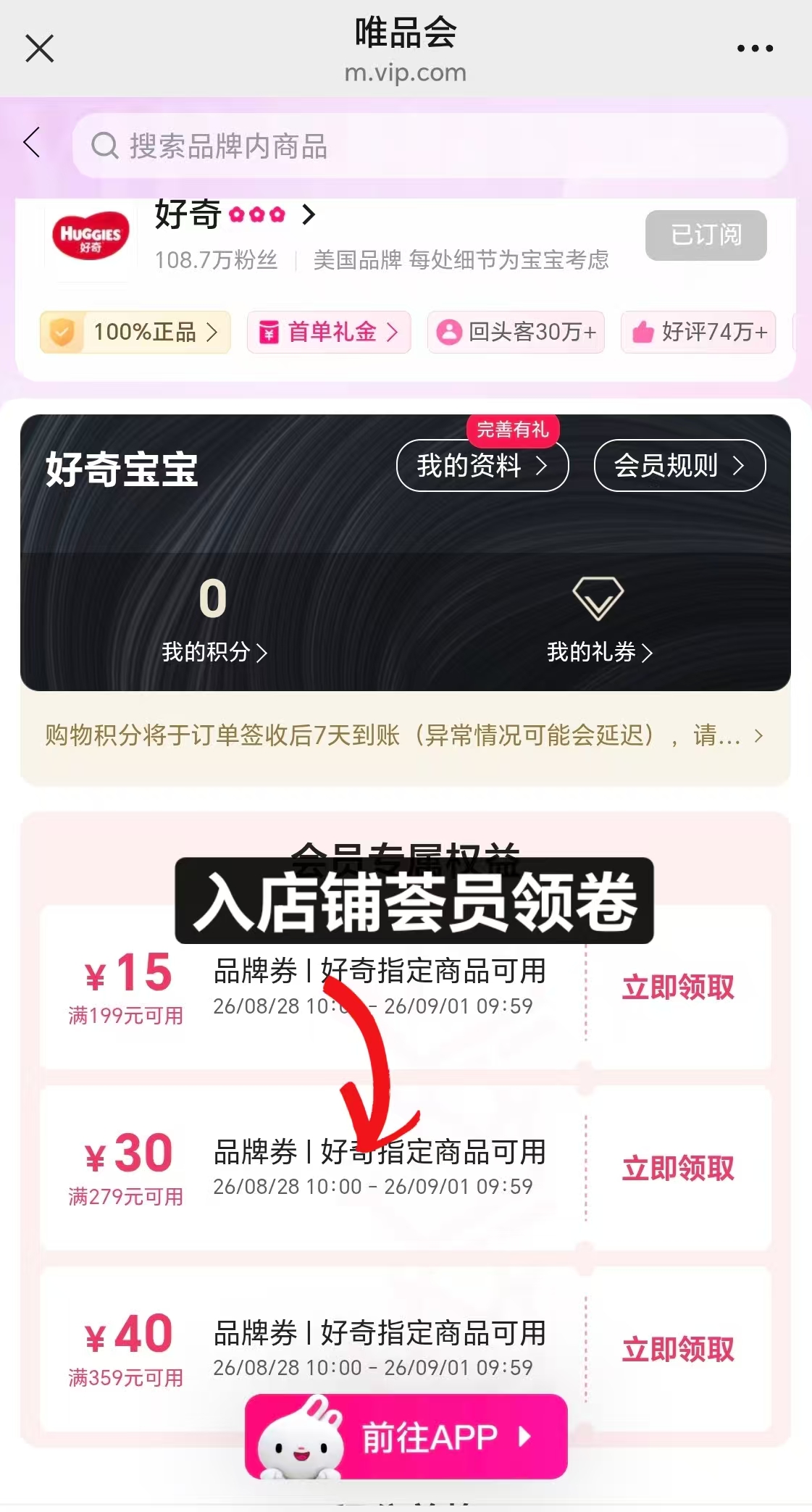The image size is (812, 1512).
Task: Tap the 好评74万+ chip
Action: 698,332
